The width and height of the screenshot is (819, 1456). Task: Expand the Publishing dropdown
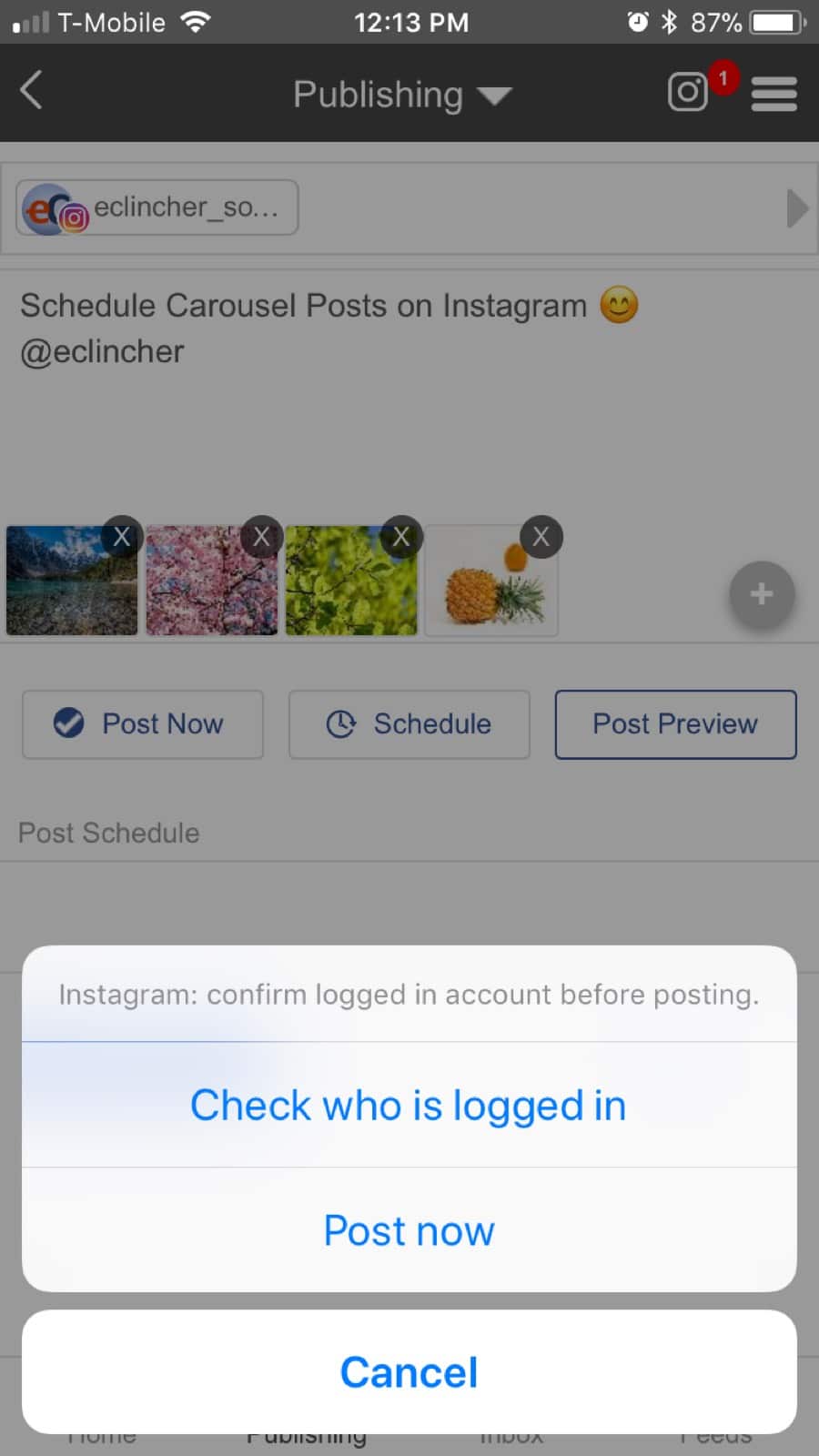pyautogui.click(x=402, y=94)
